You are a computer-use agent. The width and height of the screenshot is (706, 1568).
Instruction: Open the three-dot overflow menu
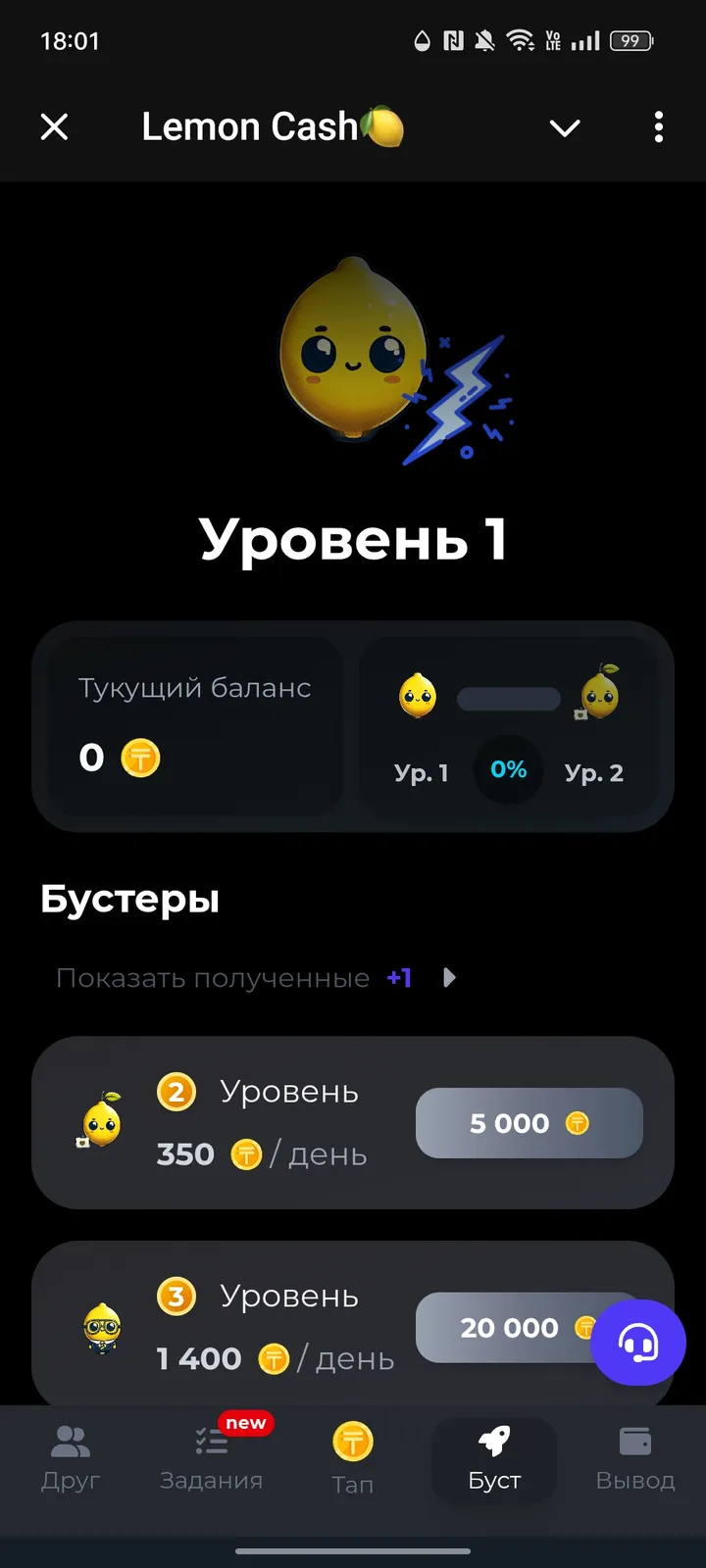[658, 127]
